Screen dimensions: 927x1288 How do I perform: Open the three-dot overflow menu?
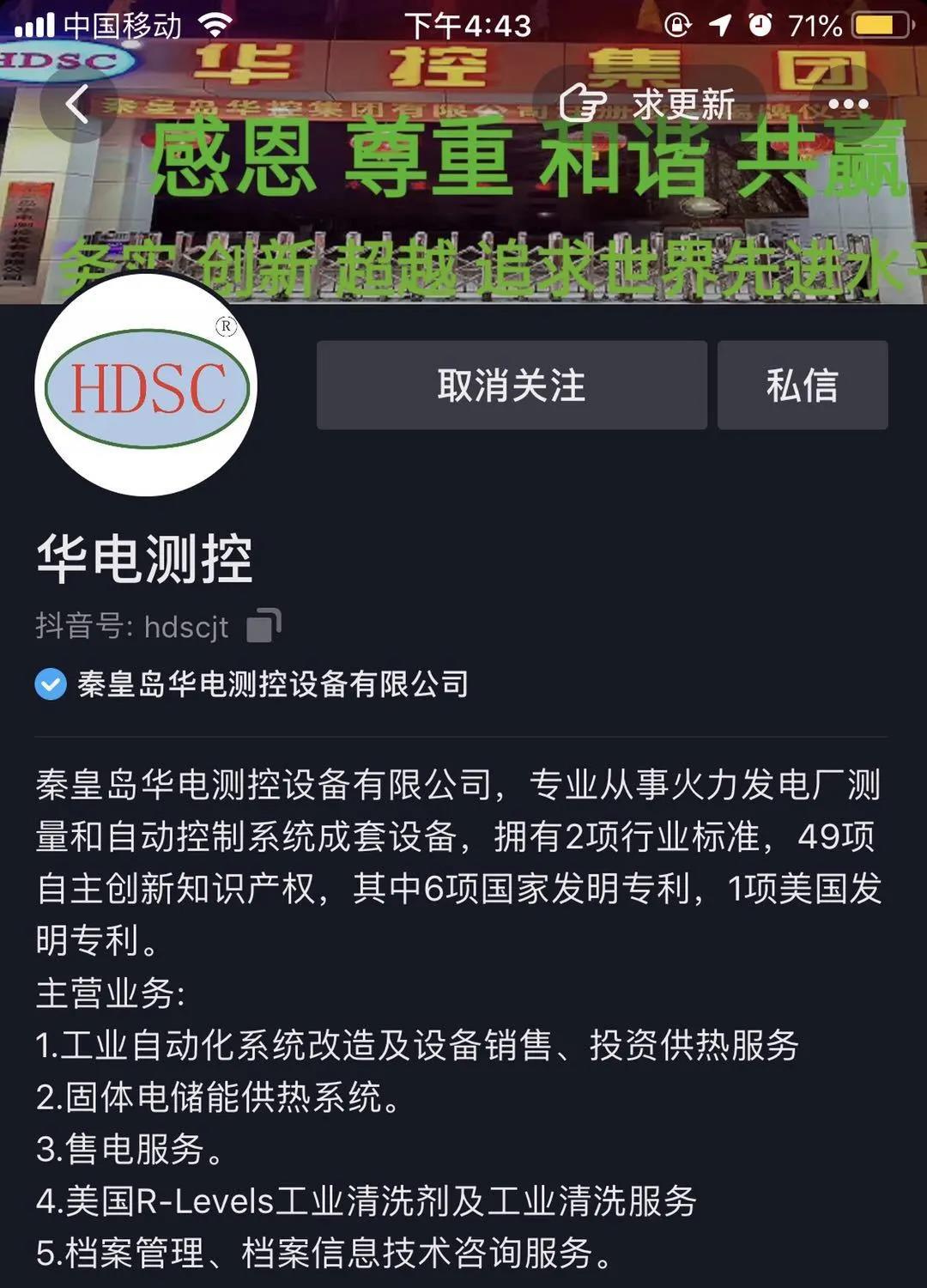click(848, 105)
